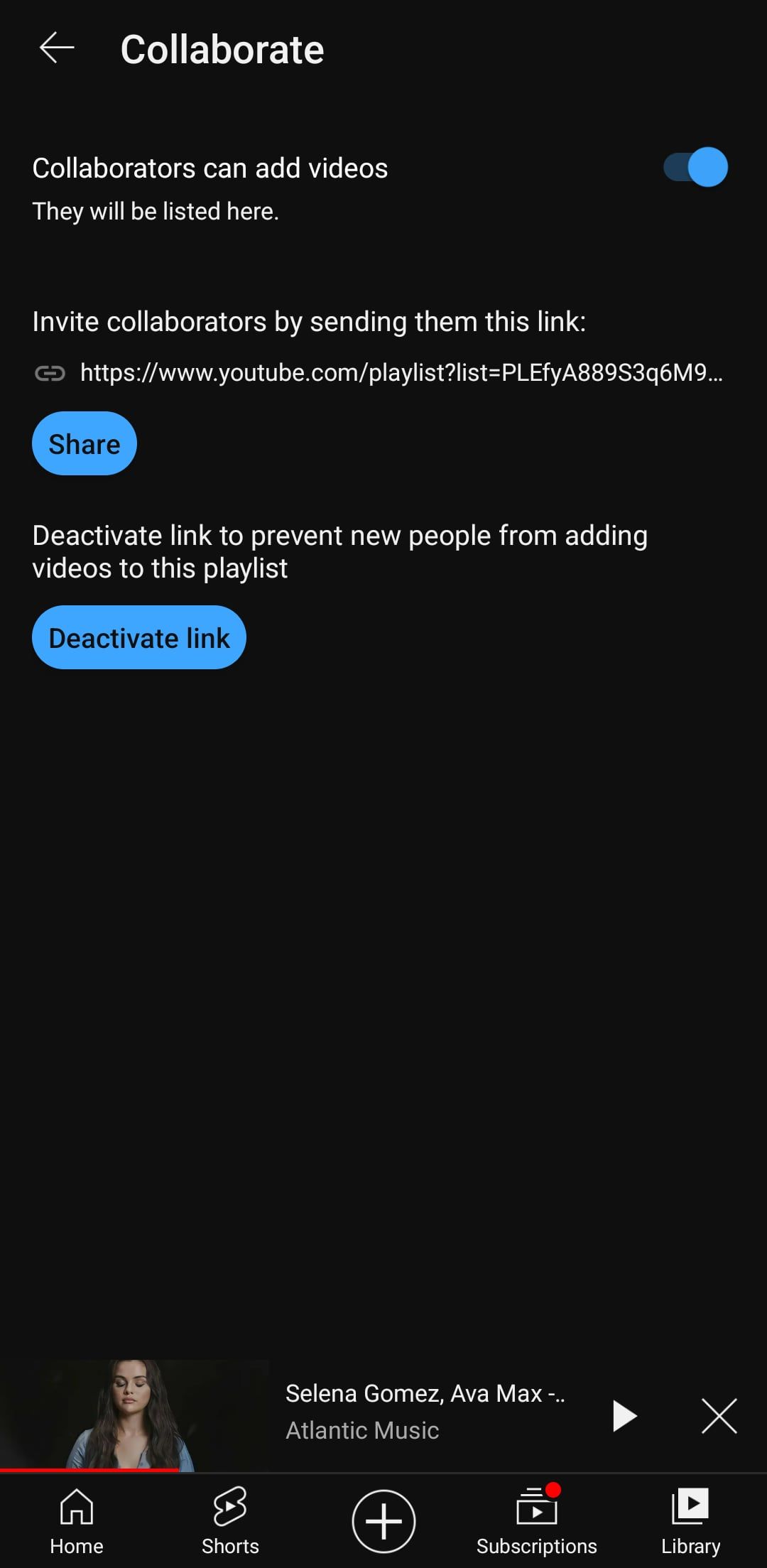
Task: Open the youtube.com playlist invite link
Action: [x=401, y=372]
